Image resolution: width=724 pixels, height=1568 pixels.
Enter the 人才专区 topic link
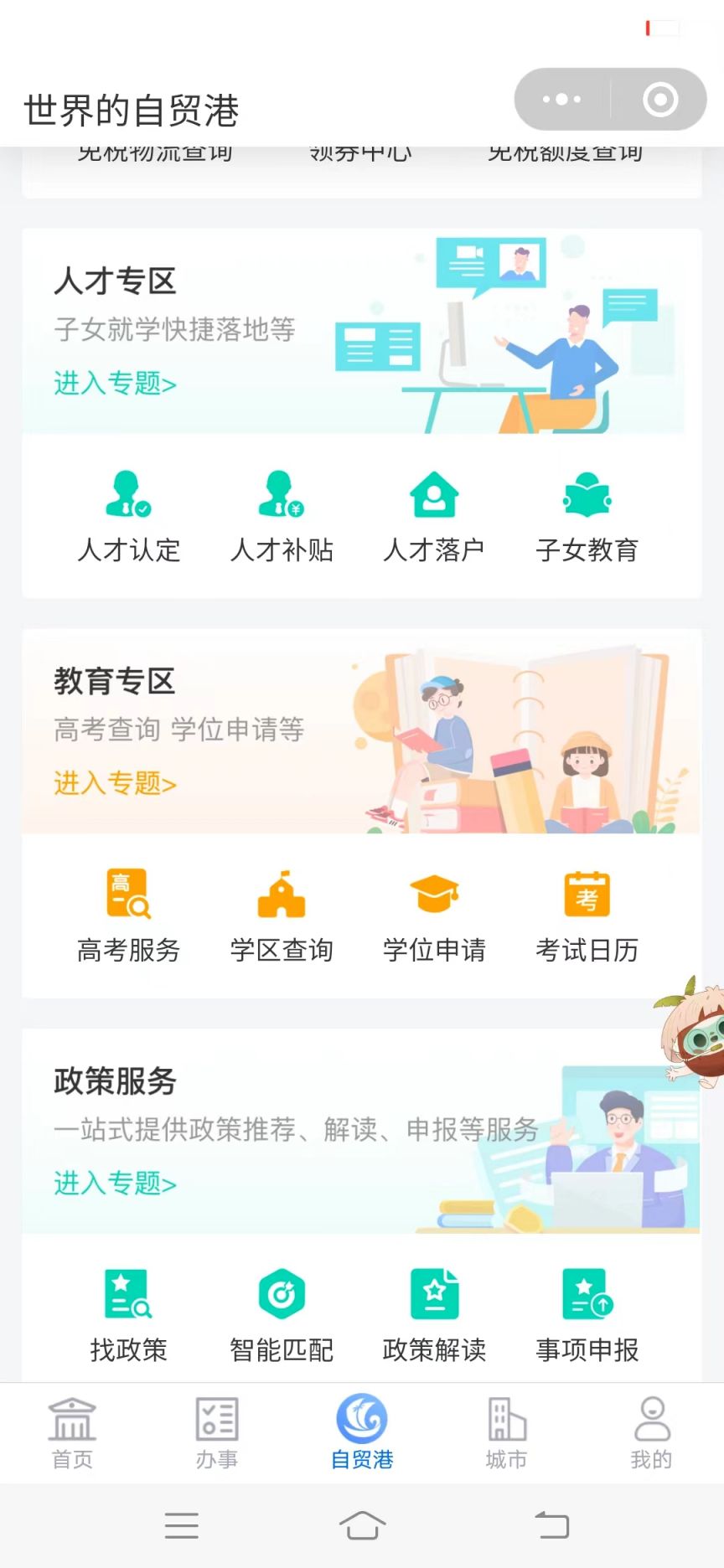[x=115, y=384]
